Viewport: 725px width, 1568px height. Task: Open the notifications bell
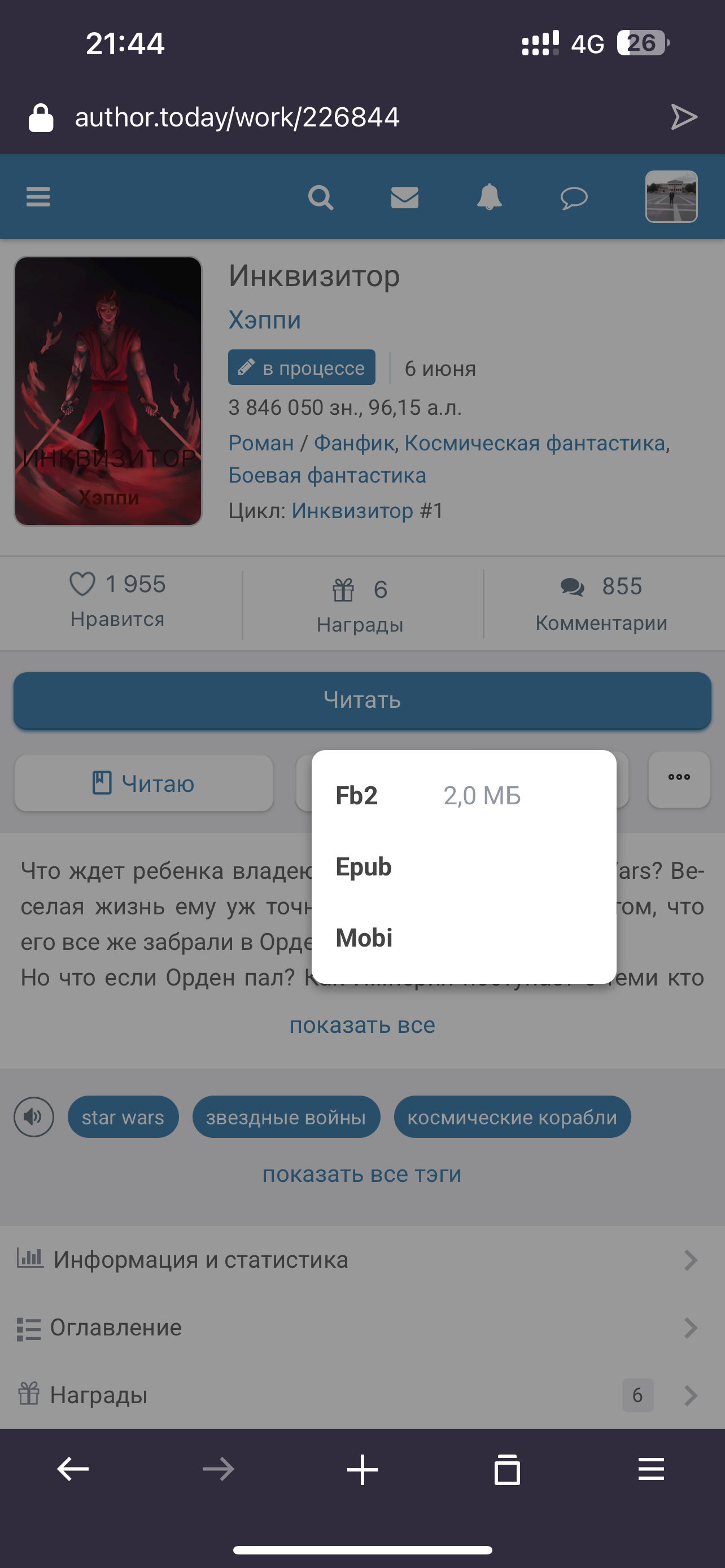(x=489, y=197)
